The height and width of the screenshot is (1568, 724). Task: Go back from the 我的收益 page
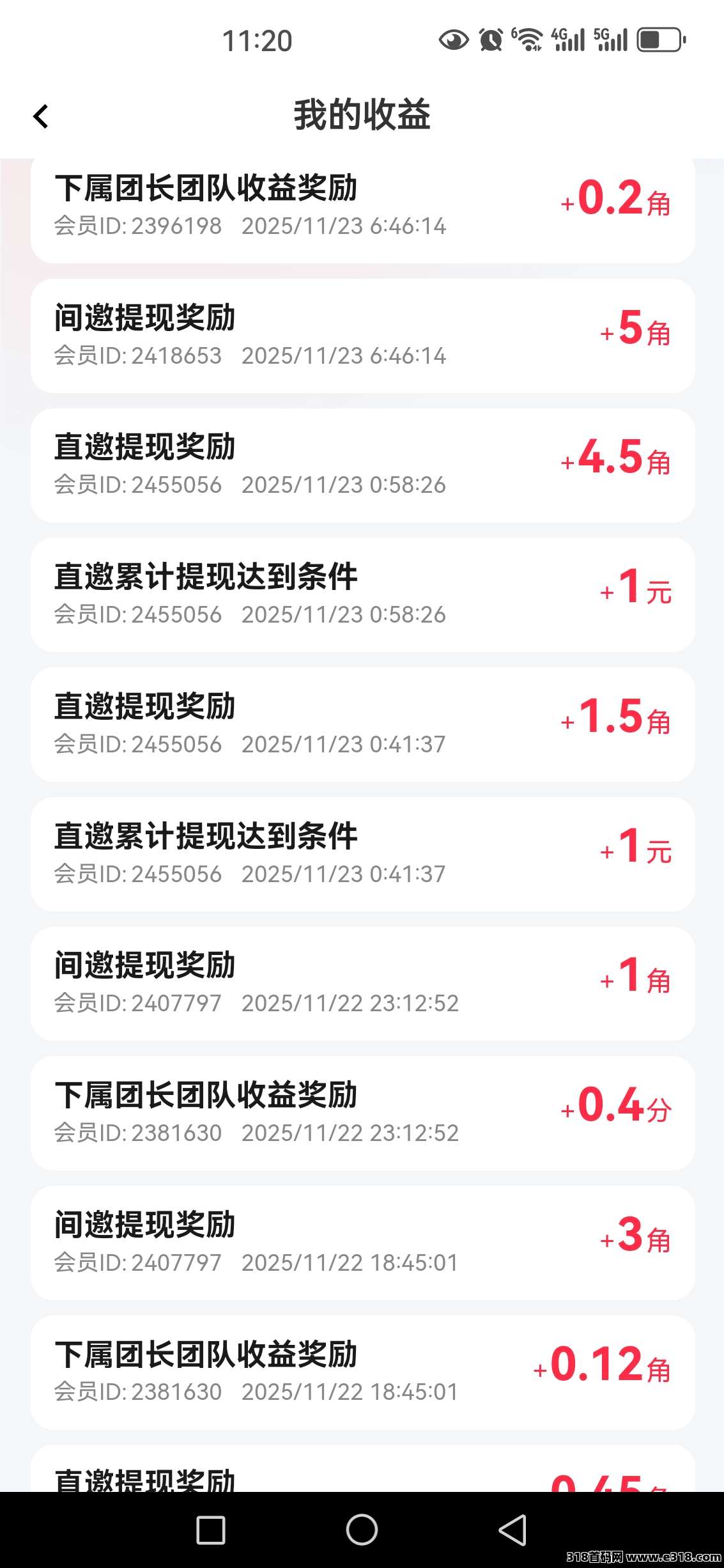(x=41, y=116)
